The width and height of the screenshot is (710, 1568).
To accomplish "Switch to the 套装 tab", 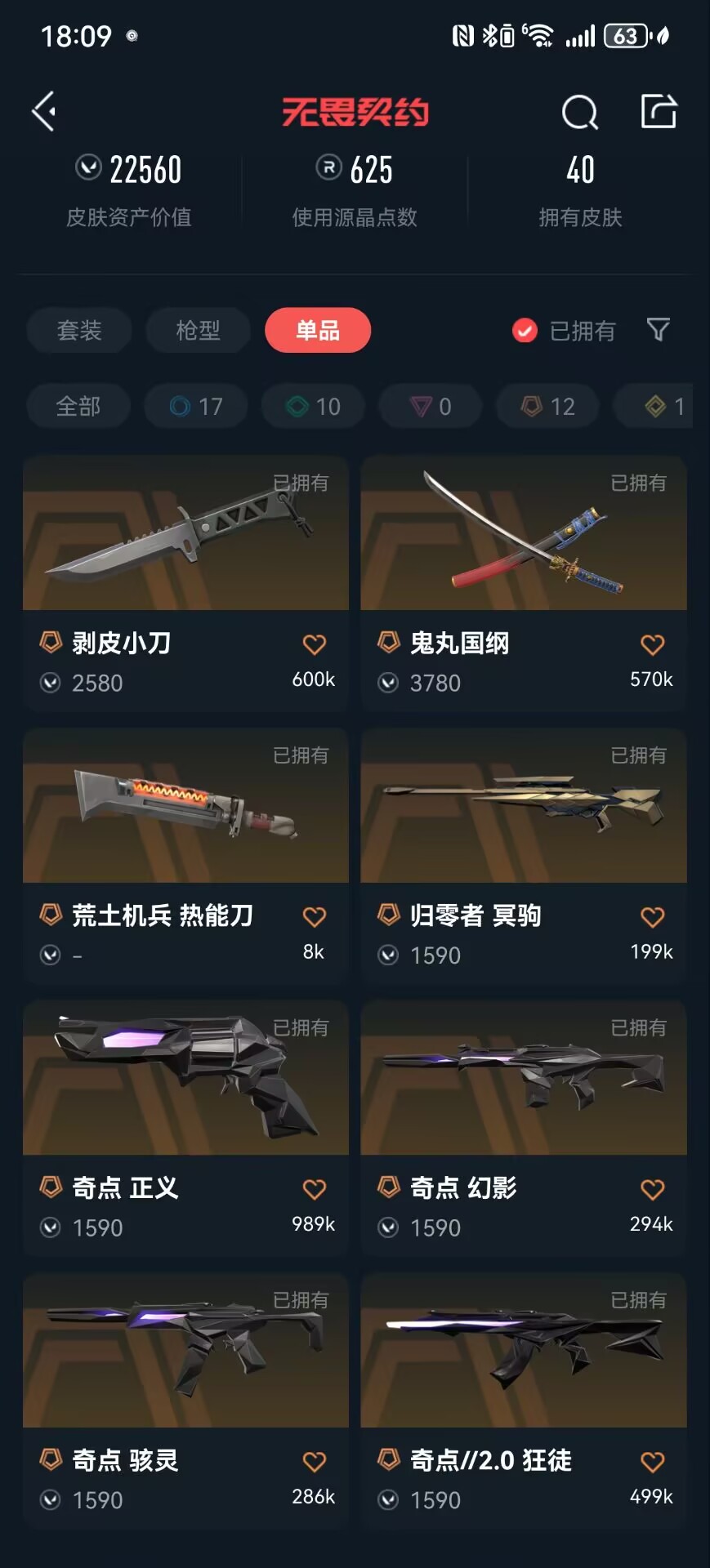I will click(79, 331).
